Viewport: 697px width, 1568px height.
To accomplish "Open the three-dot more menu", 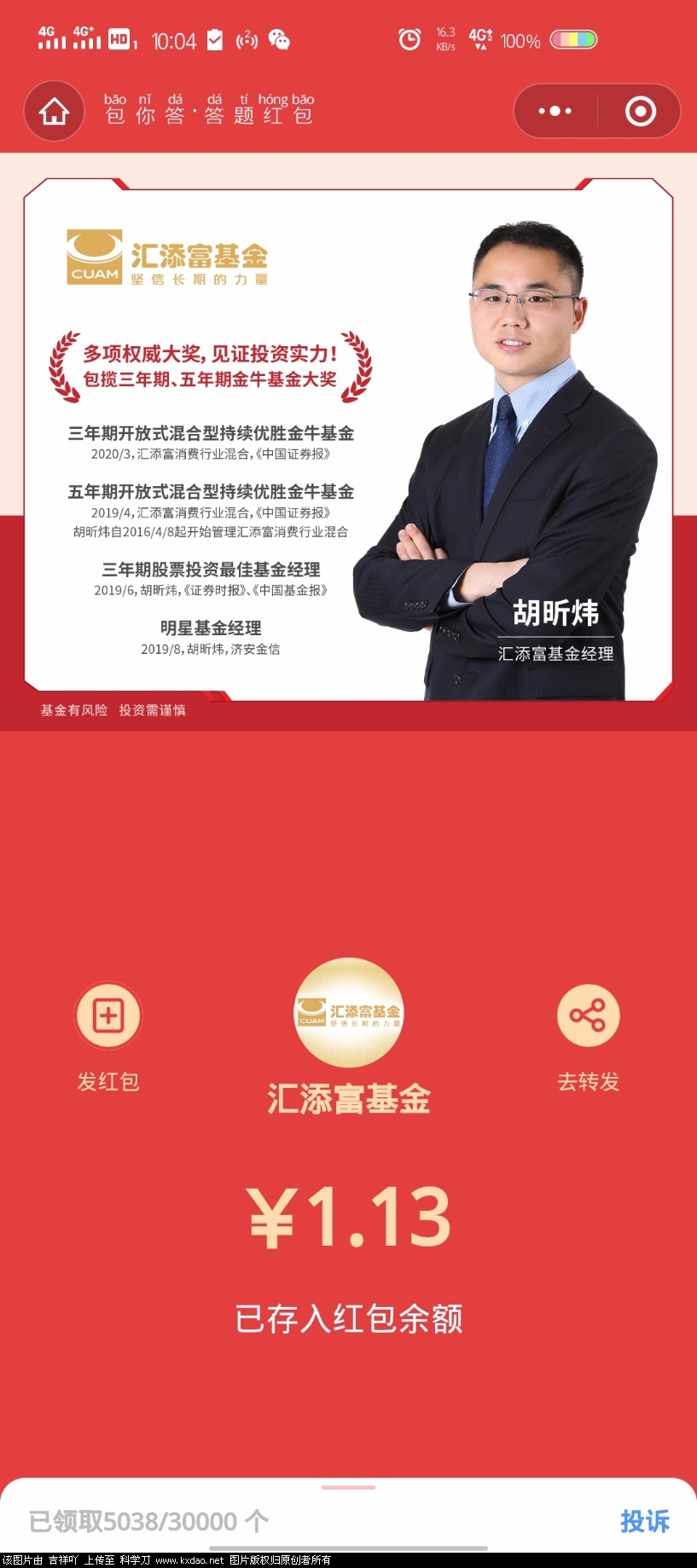I will 555,112.
